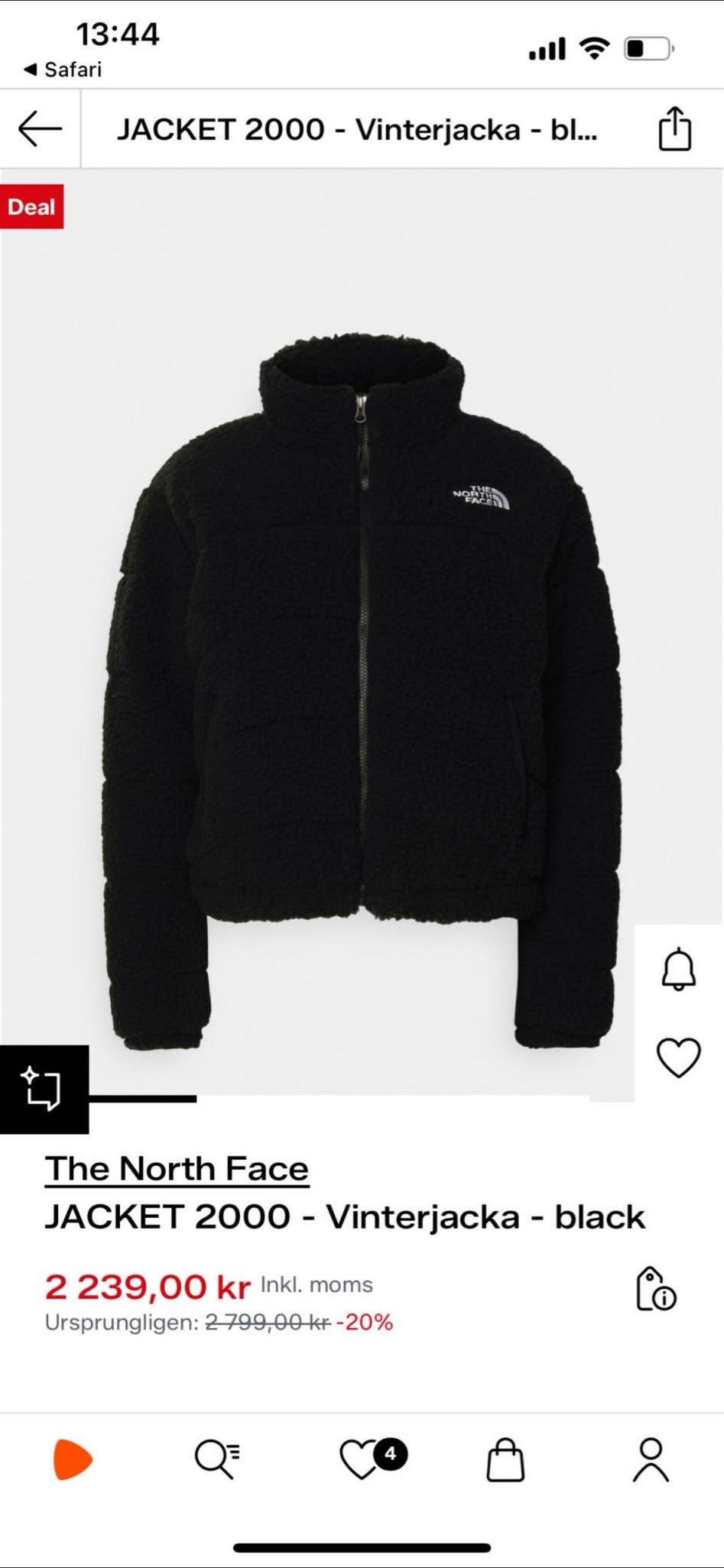Open the black outfit suggestion icon
This screenshot has width=724, height=1568.
click(x=43, y=1089)
